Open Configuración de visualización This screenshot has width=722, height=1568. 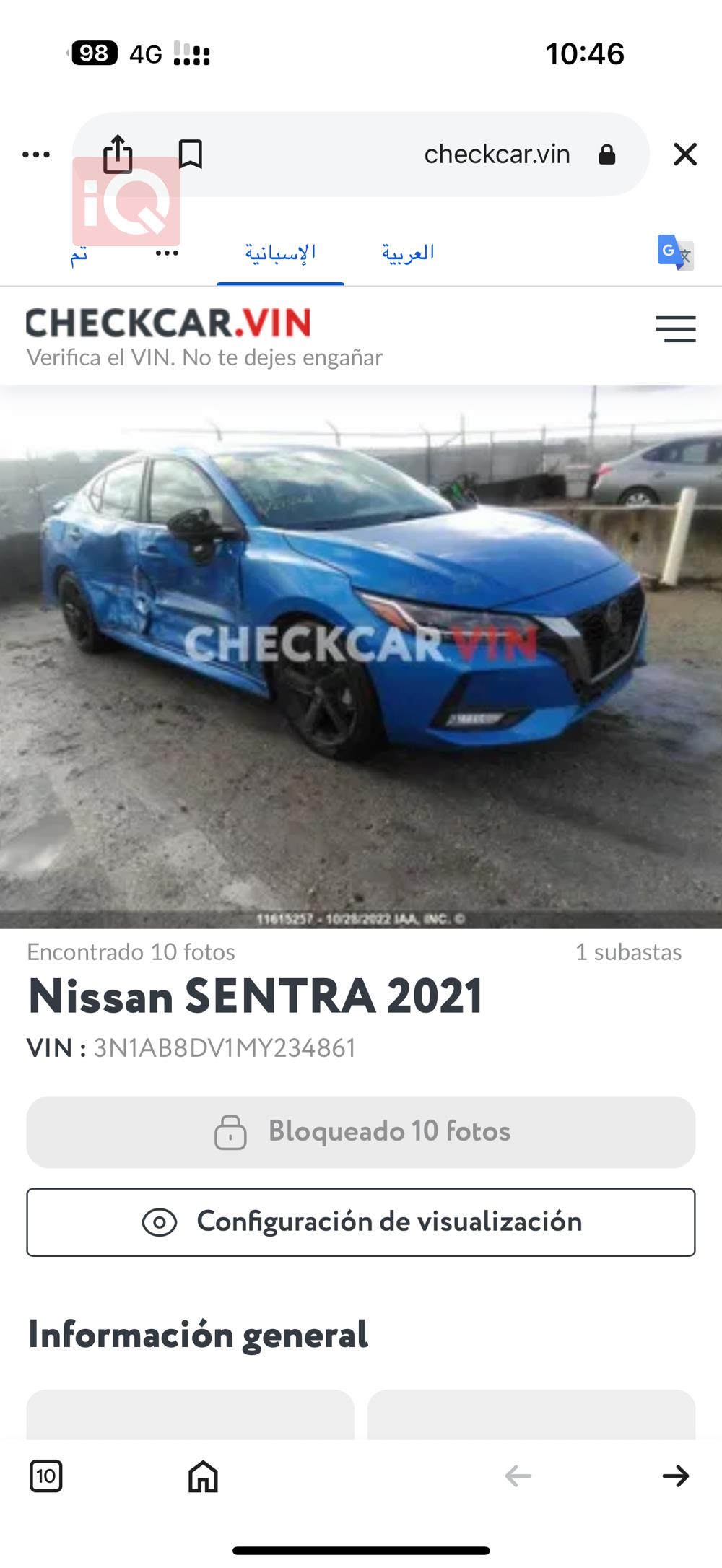pos(361,1221)
